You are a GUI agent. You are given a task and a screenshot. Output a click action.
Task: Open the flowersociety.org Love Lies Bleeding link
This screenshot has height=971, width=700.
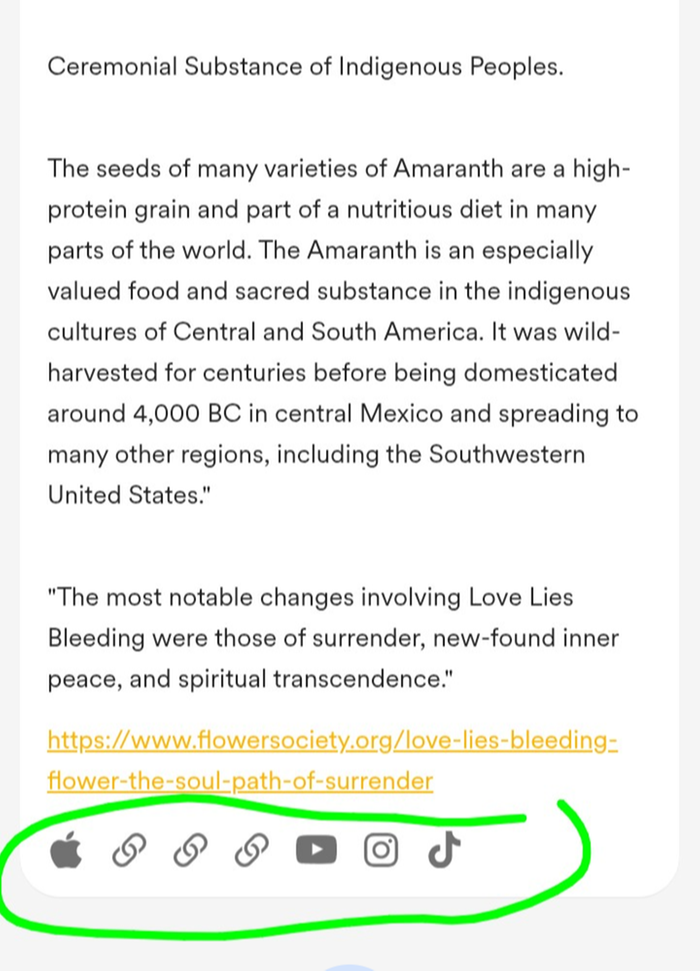pos(332,742)
